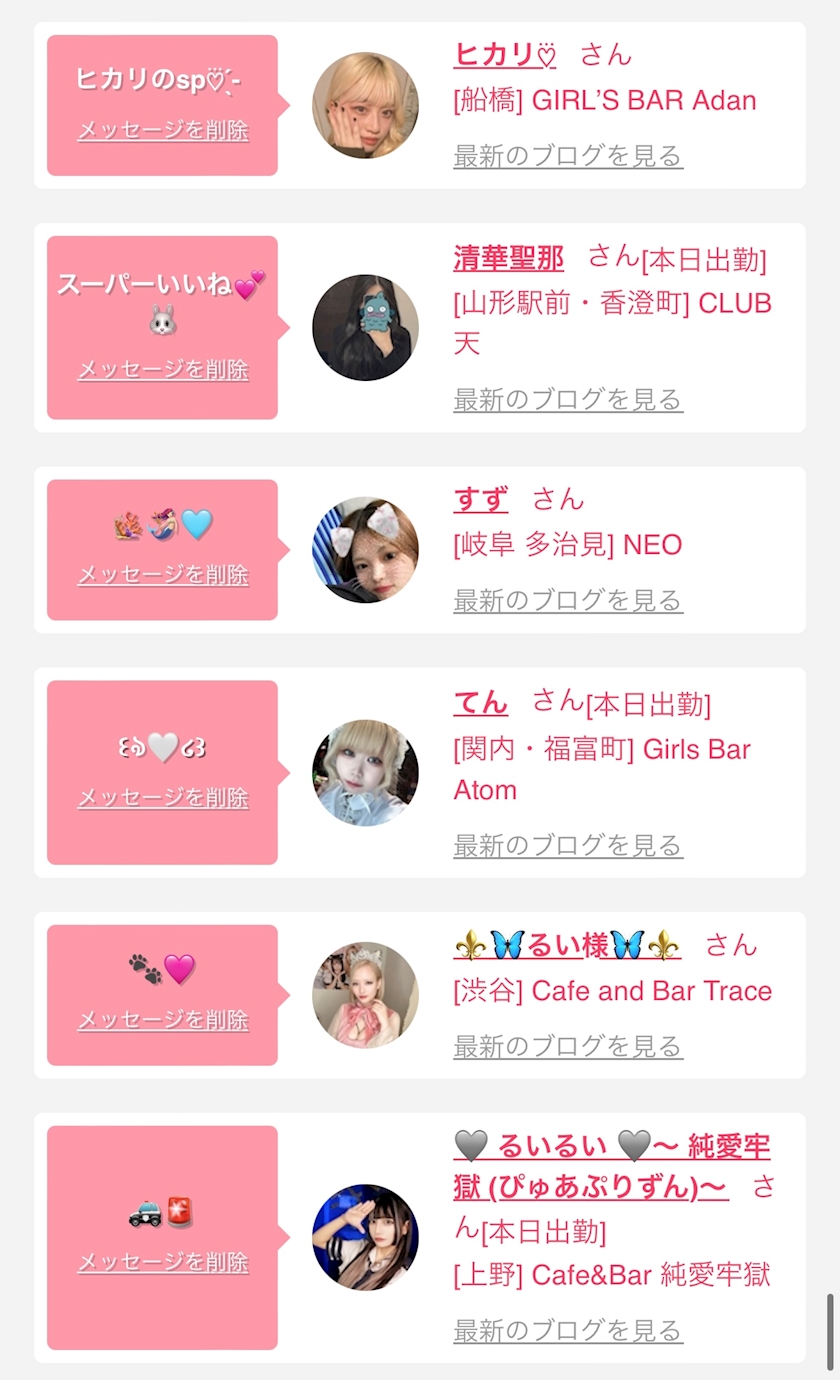The image size is (840, 1380).
Task: Open るい様's profile name link
Action: (x=567, y=945)
